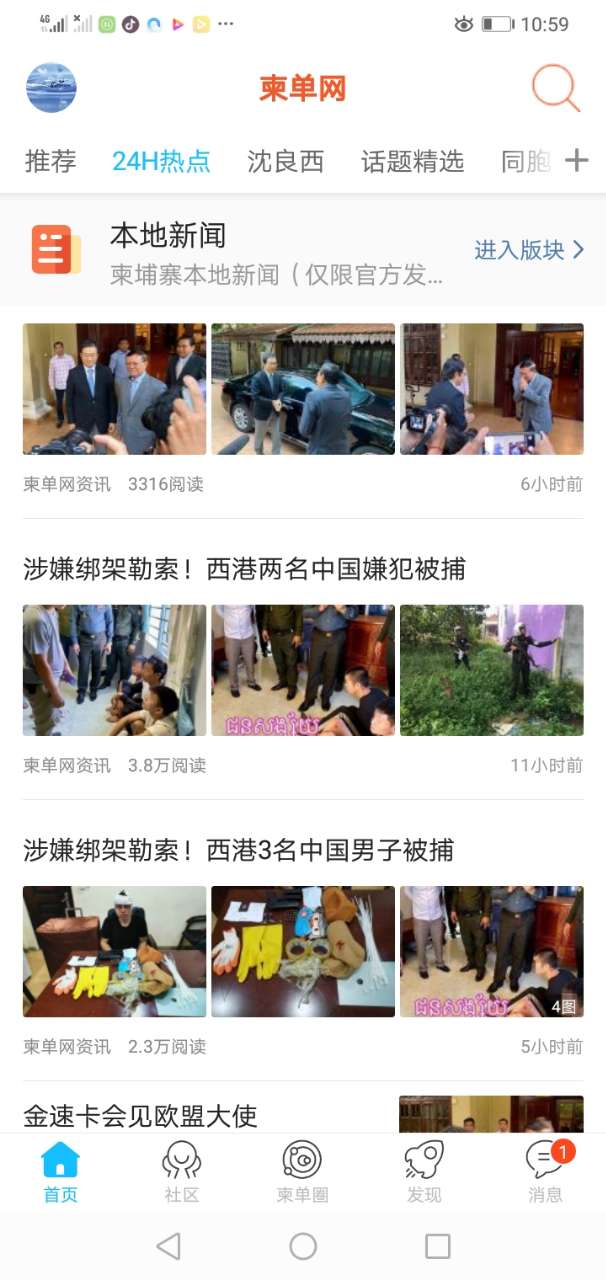Open the profile avatar

(x=51, y=88)
